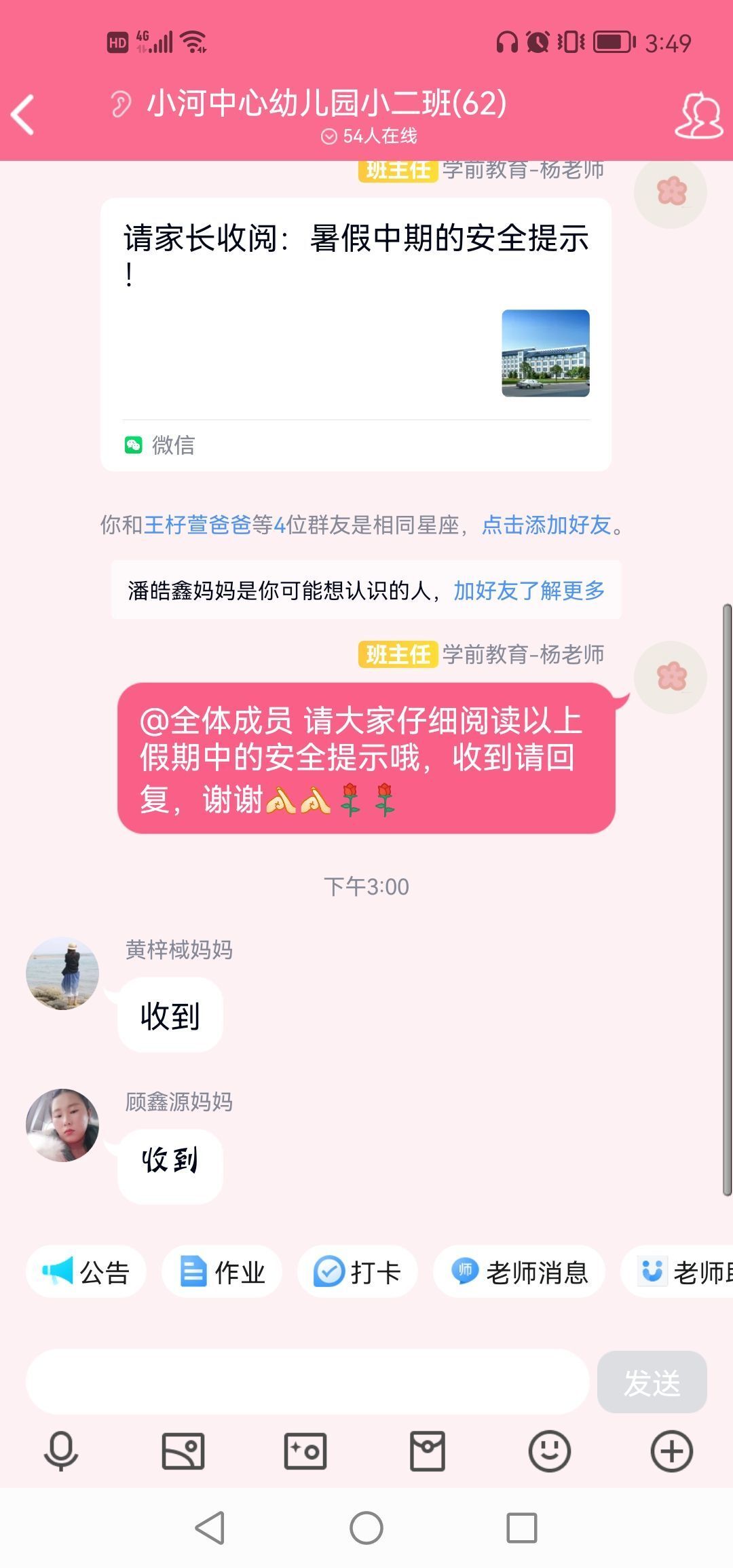733x1568 pixels.
Task: Open the 公告 announcements chip
Action: 86,1272
